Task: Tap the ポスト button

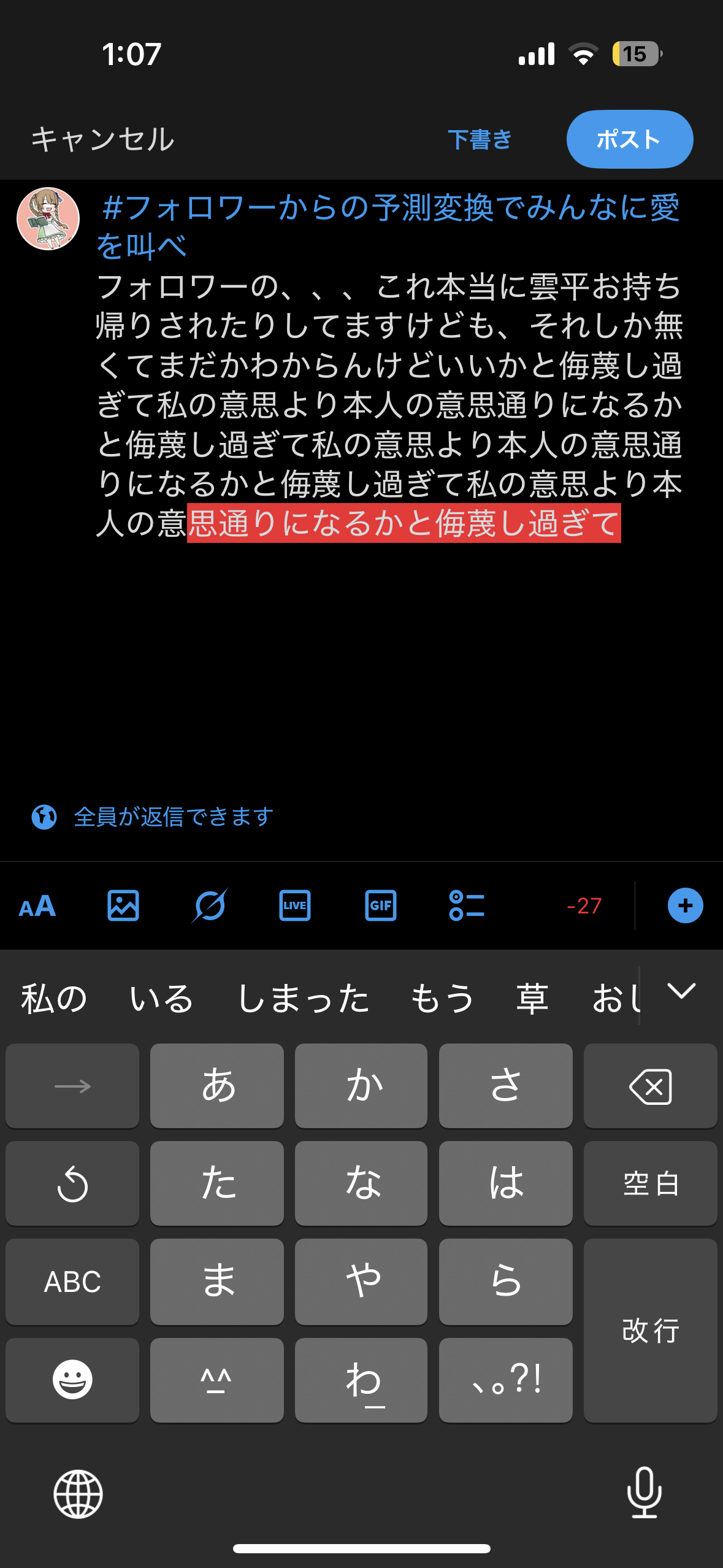Action: point(630,139)
